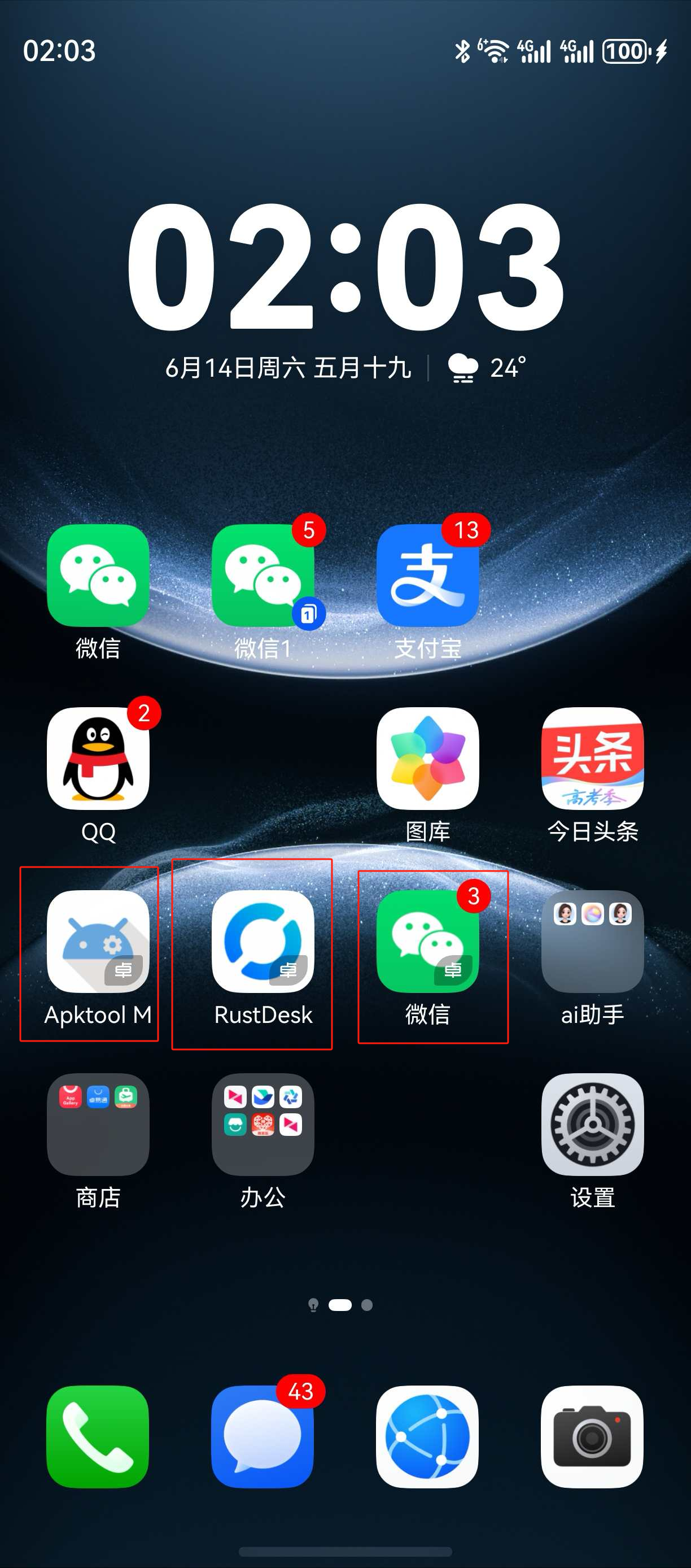Screen dimensions: 691x1568
Task: Launch the browser from the dock
Action: [x=427, y=1437]
